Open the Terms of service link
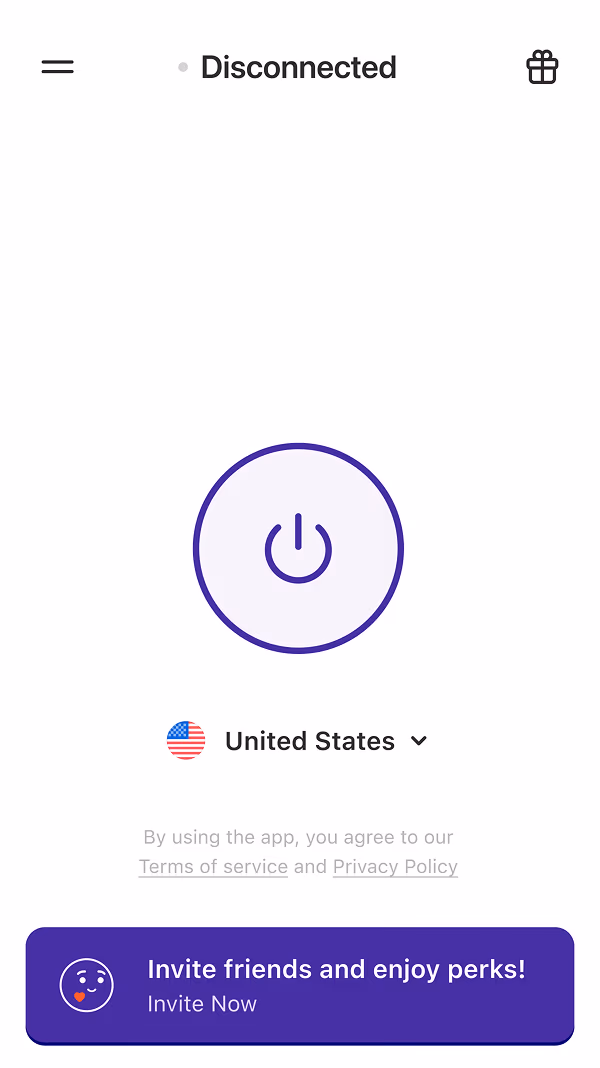This screenshot has height=1068, width=600. (213, 867)
